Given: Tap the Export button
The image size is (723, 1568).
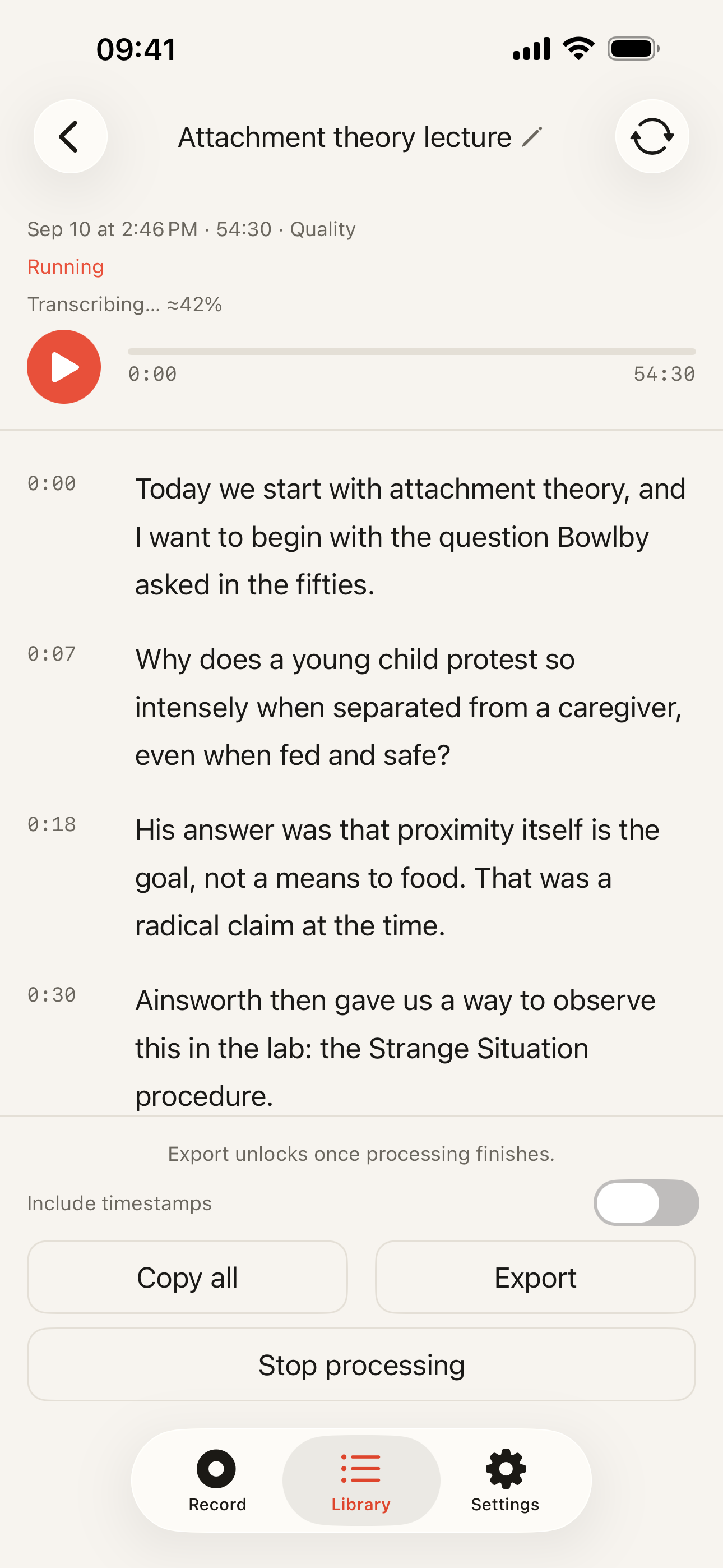Looking at the screenshot, I should [x=535, y=1277].
